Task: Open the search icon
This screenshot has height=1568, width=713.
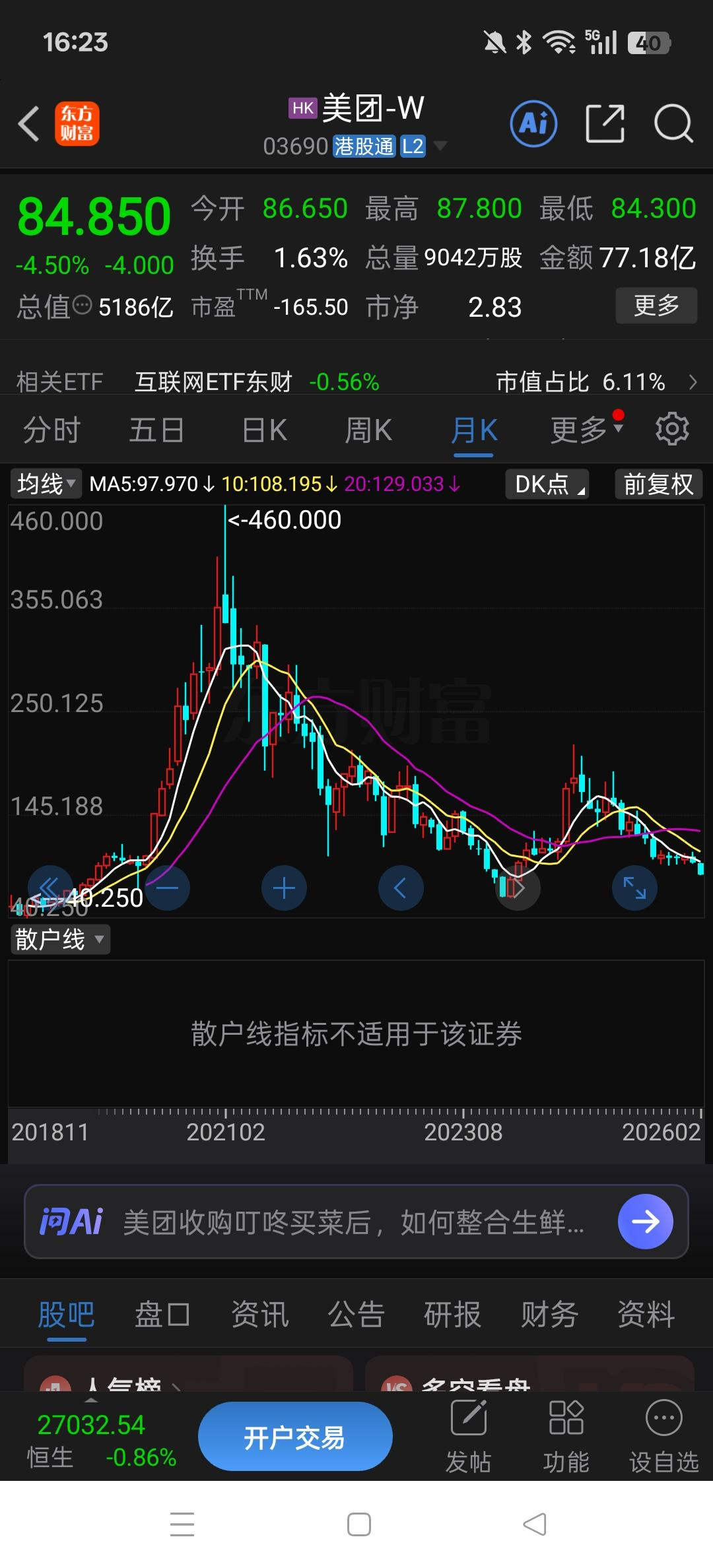Action: (x=674, y=124)
